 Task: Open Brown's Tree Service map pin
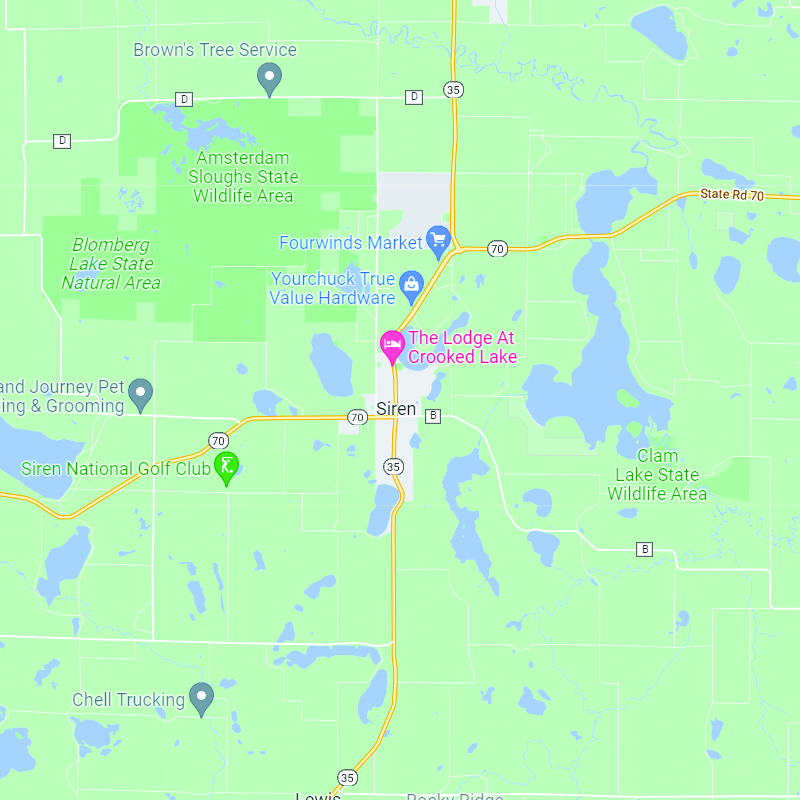tap(269, 76)
